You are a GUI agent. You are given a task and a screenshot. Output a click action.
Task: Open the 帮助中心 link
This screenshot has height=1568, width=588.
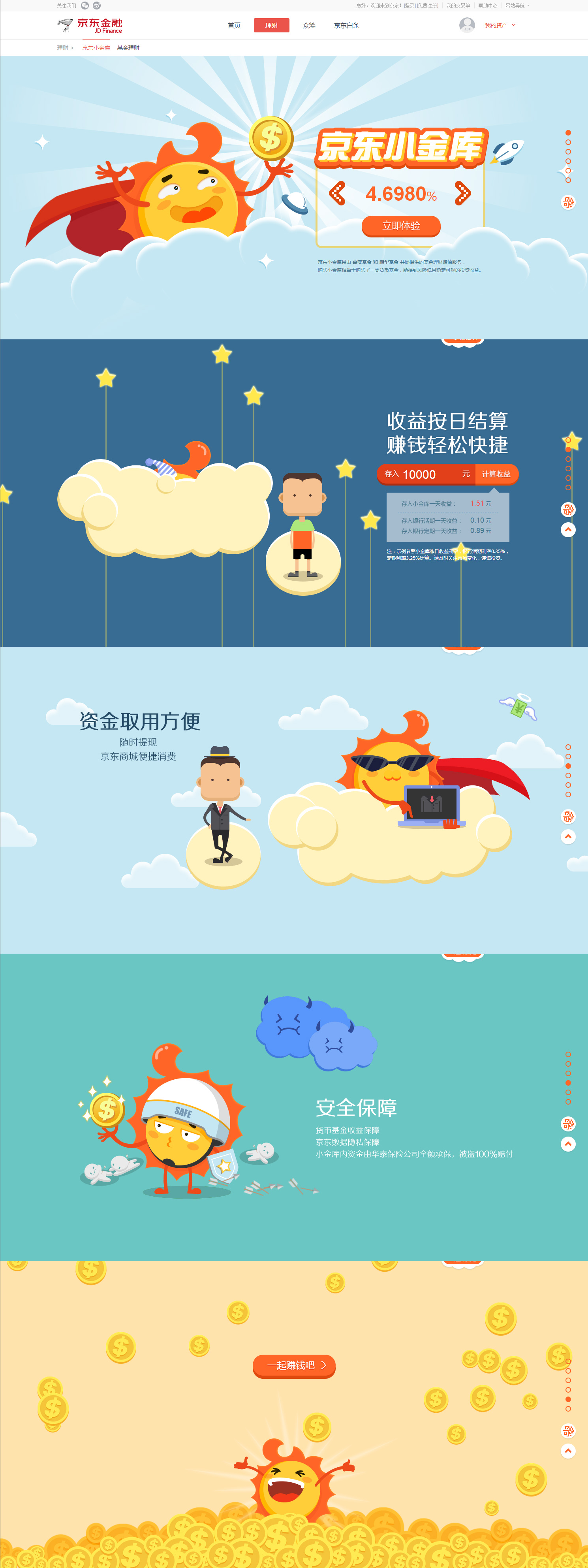click(488, 6)
